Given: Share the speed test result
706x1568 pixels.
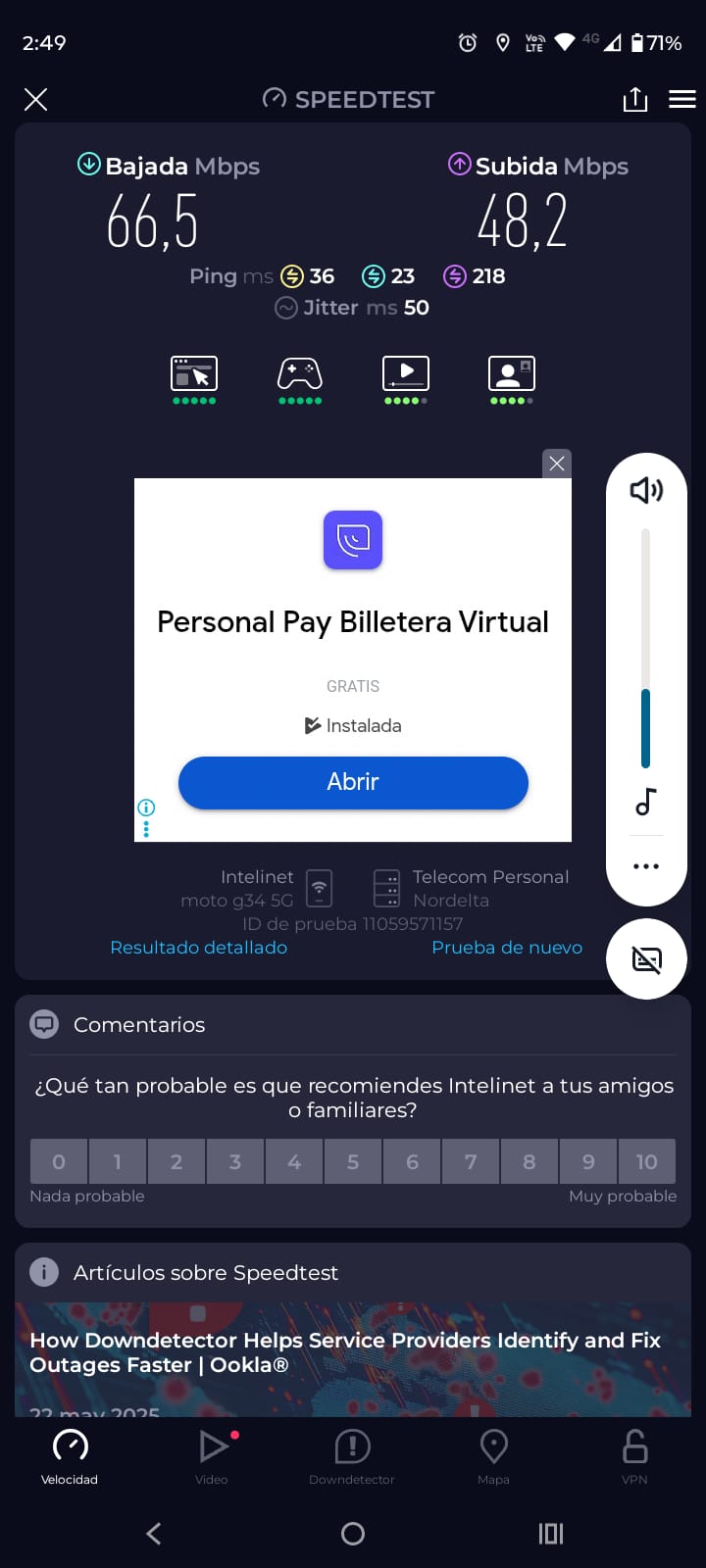Looking at the screenshot, I should click(635, 99).
